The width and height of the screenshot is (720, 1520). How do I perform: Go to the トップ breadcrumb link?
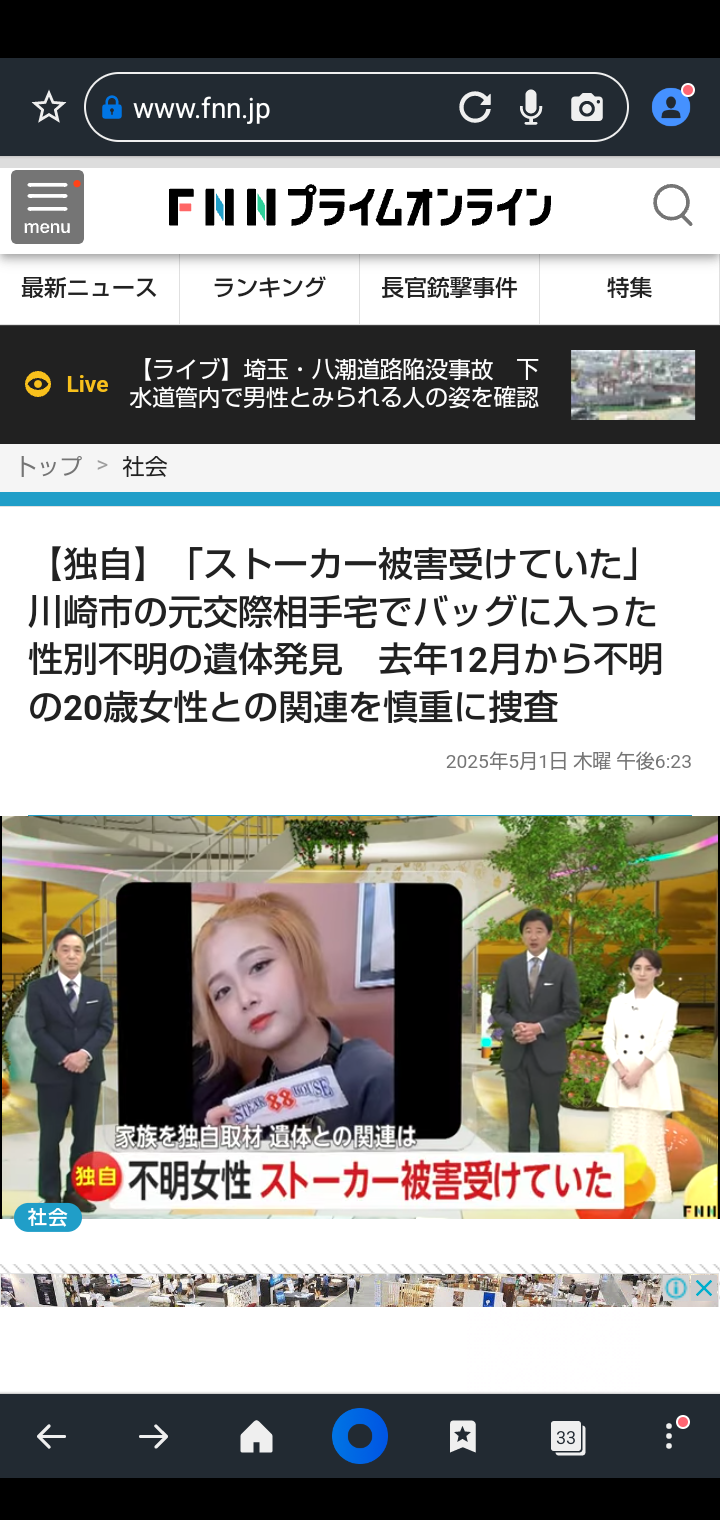click(48, 466)
